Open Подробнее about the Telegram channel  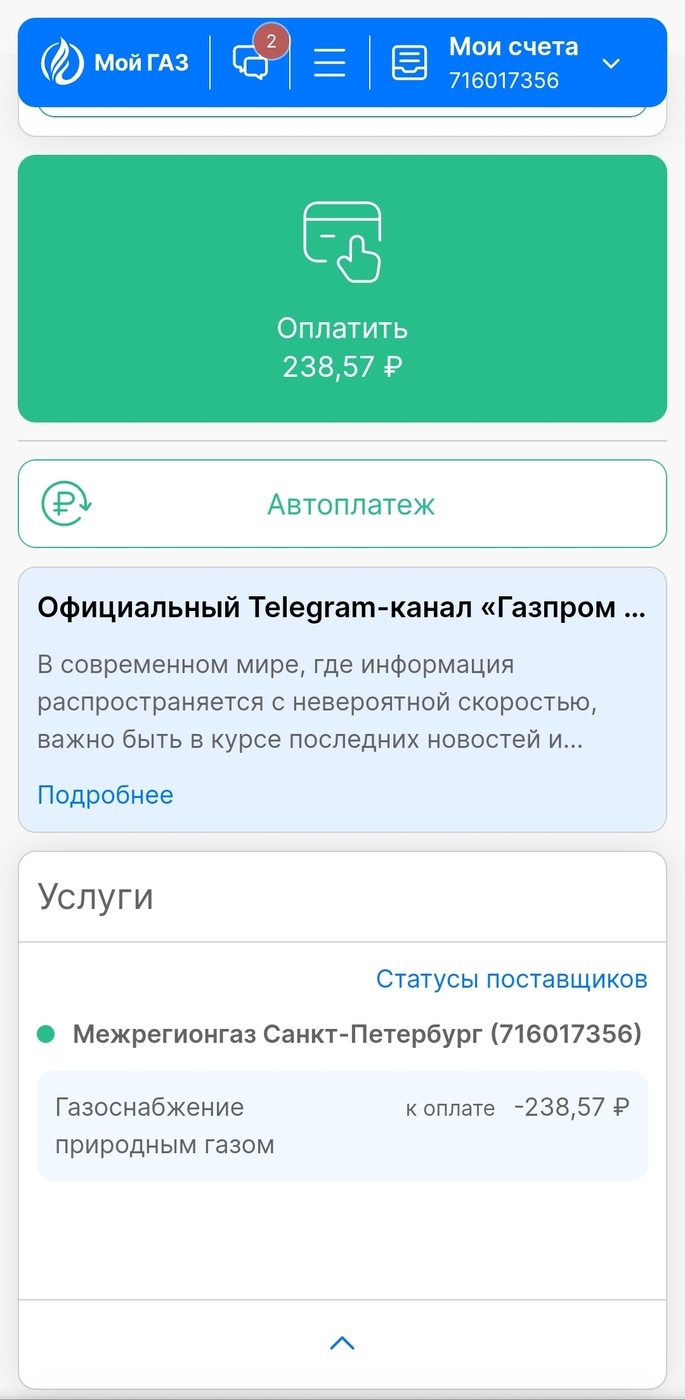(105, 795)
